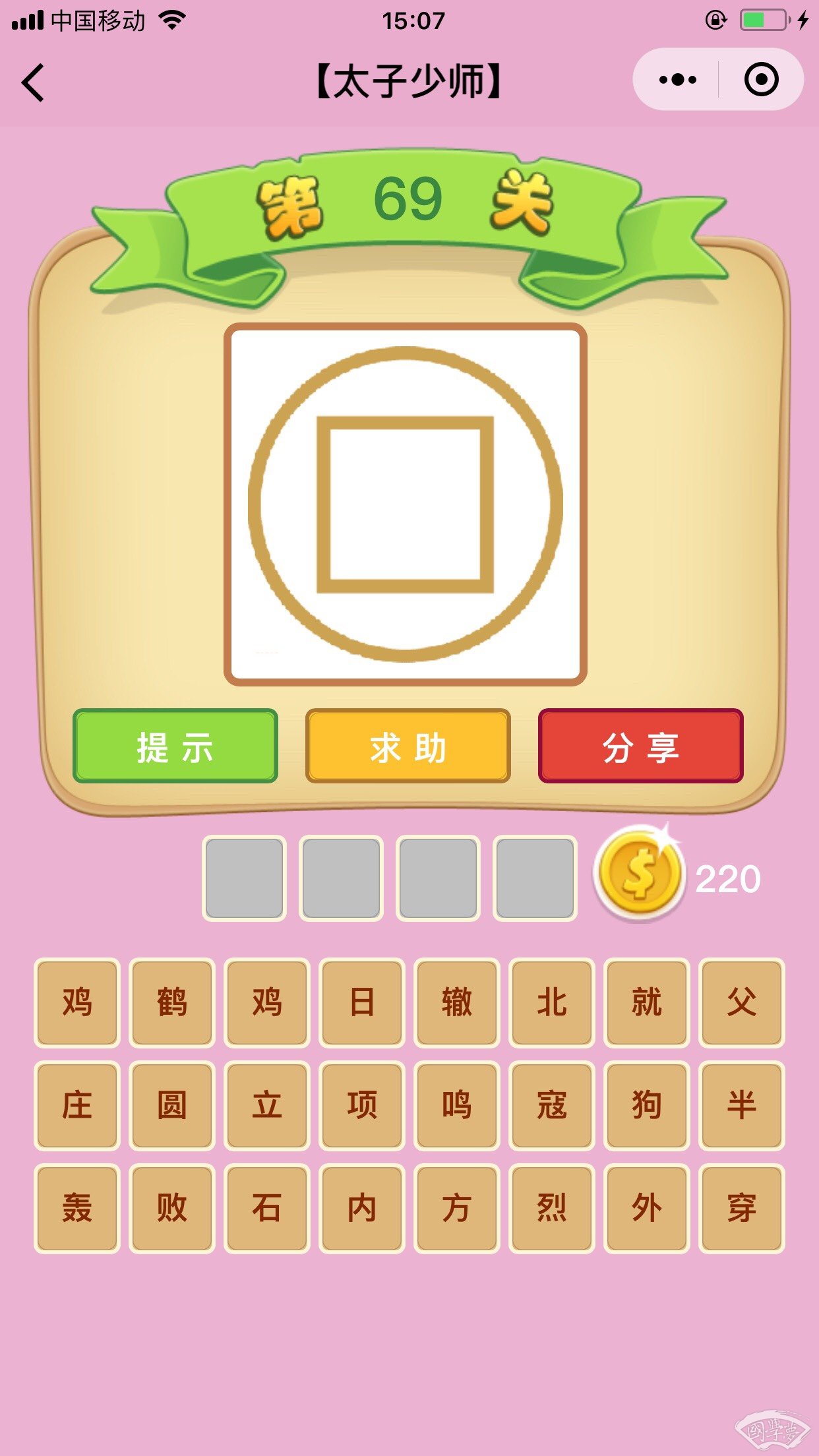819x1456 pixels.
Task: Pick the character tile 日
Action: [361, 1002]
